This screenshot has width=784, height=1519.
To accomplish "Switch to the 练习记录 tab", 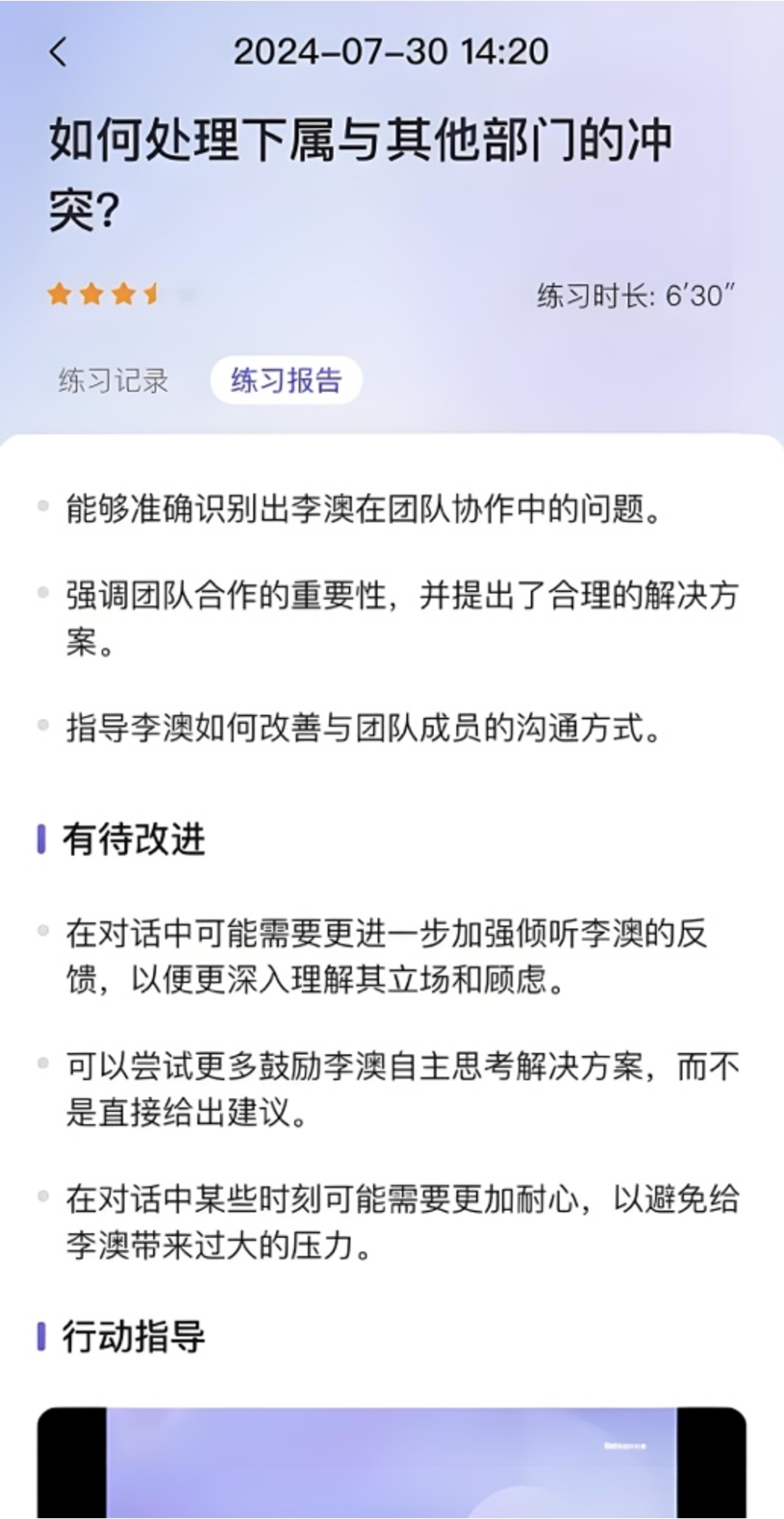I will click(113, 380).
